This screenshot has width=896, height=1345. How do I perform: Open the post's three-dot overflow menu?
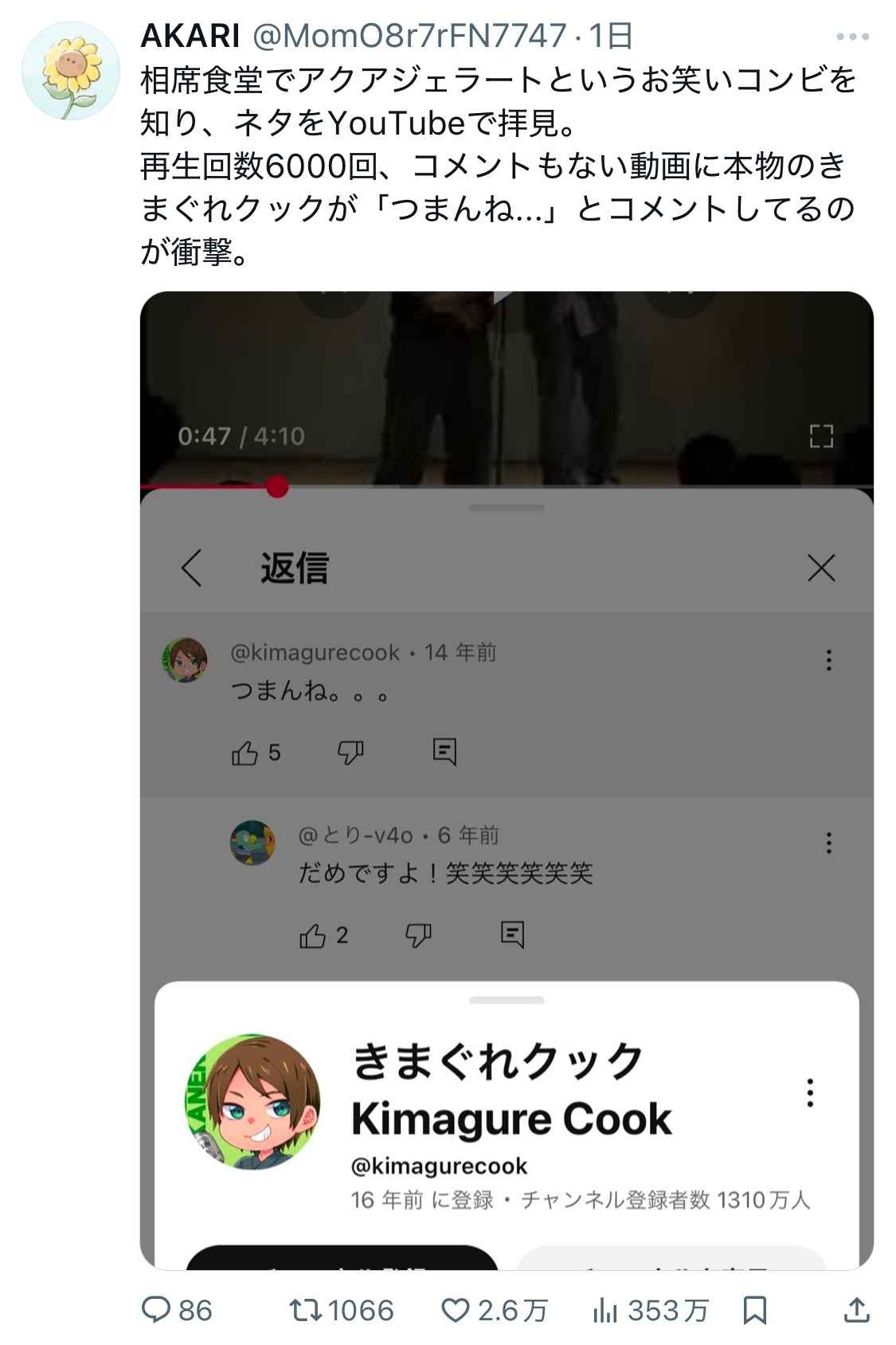[852, 37]
